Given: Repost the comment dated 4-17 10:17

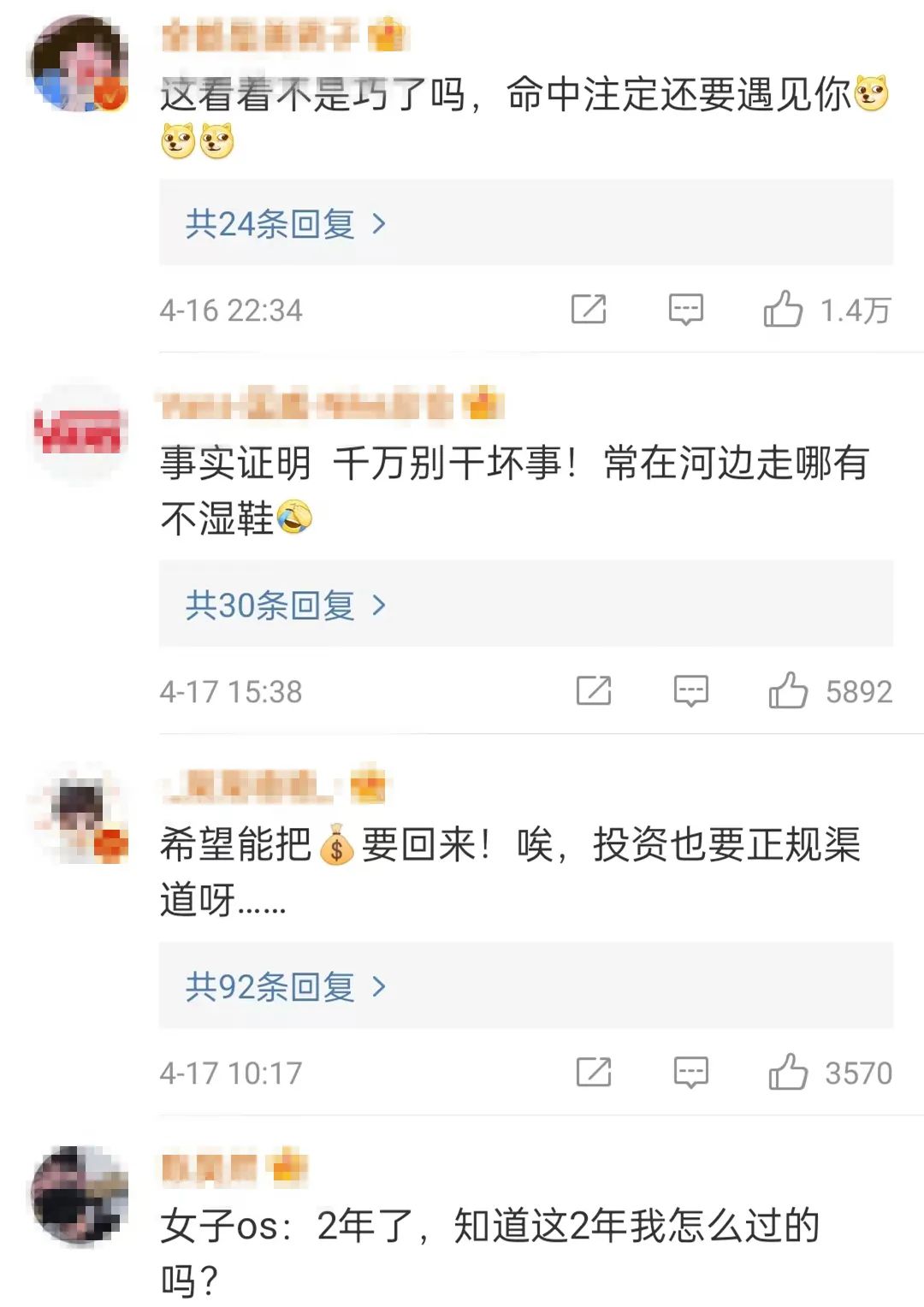Looking at the screenshot, I should point(594,1073).
